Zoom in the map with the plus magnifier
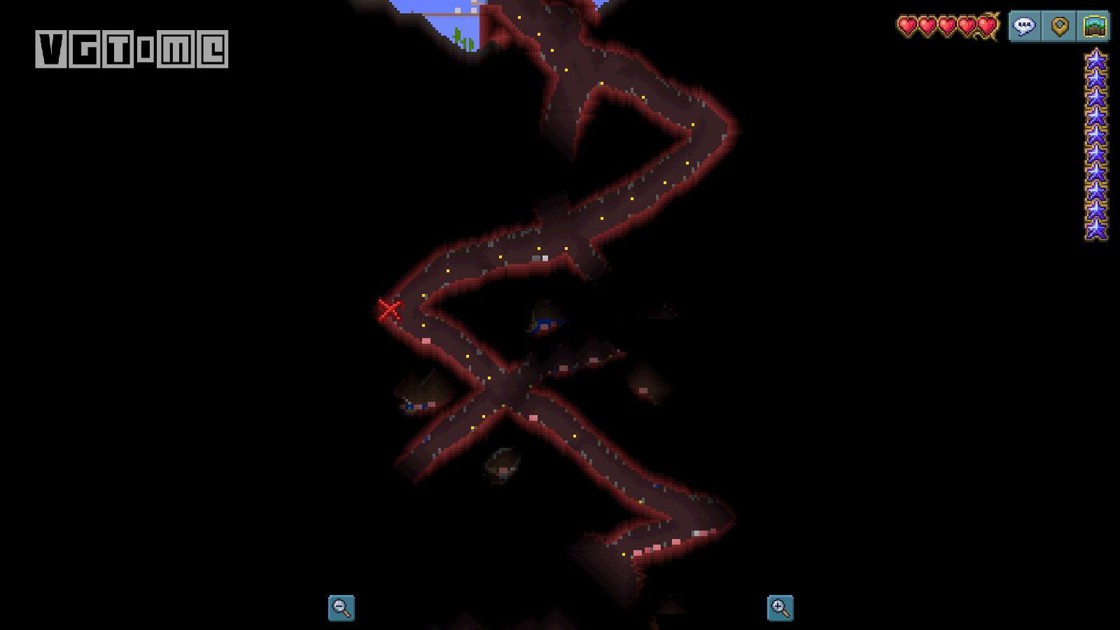This screenshot has height=630, width=1120. 780,607
